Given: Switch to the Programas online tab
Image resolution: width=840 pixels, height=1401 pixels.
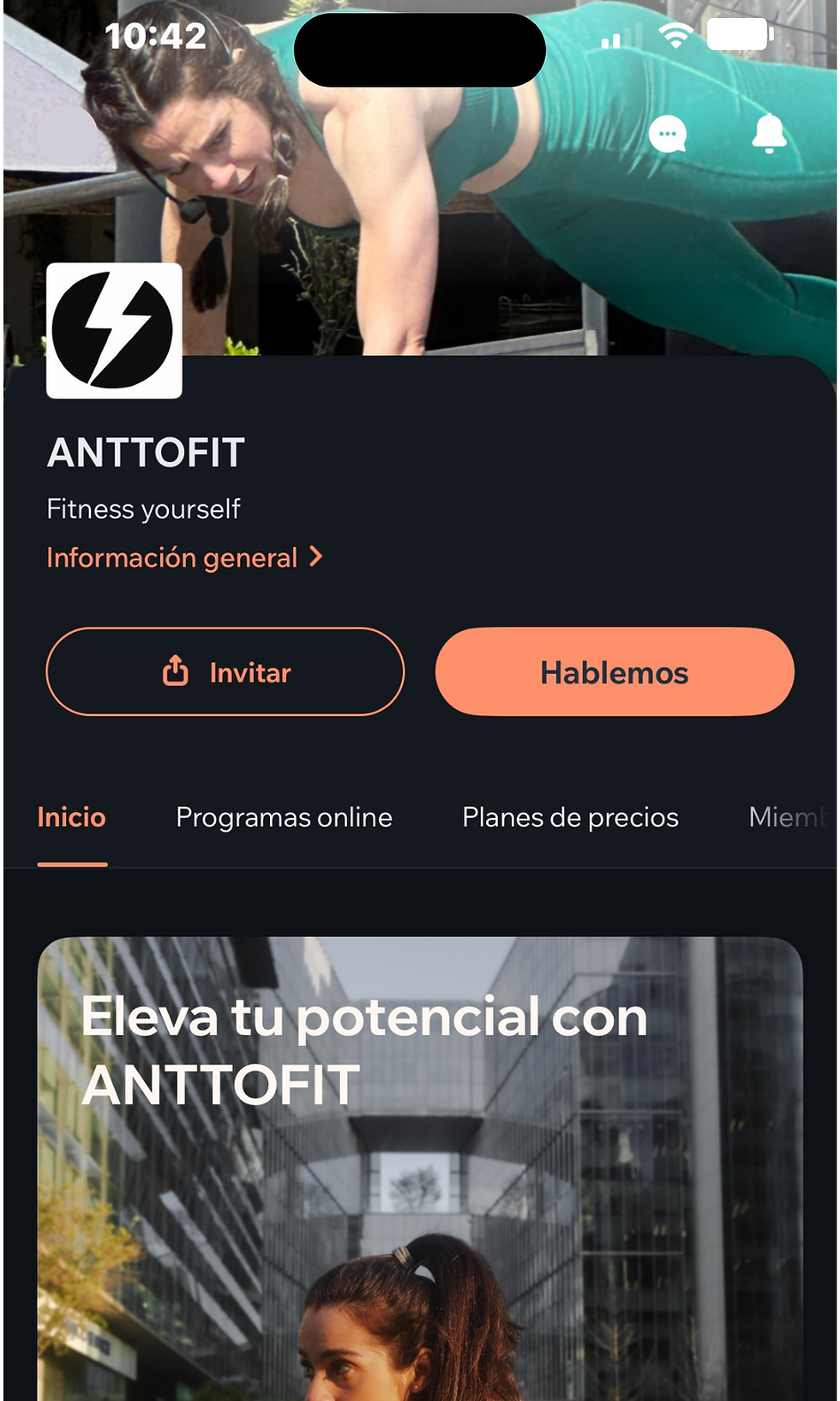Looking at the screenshot, I should click(x=284, y=817).
